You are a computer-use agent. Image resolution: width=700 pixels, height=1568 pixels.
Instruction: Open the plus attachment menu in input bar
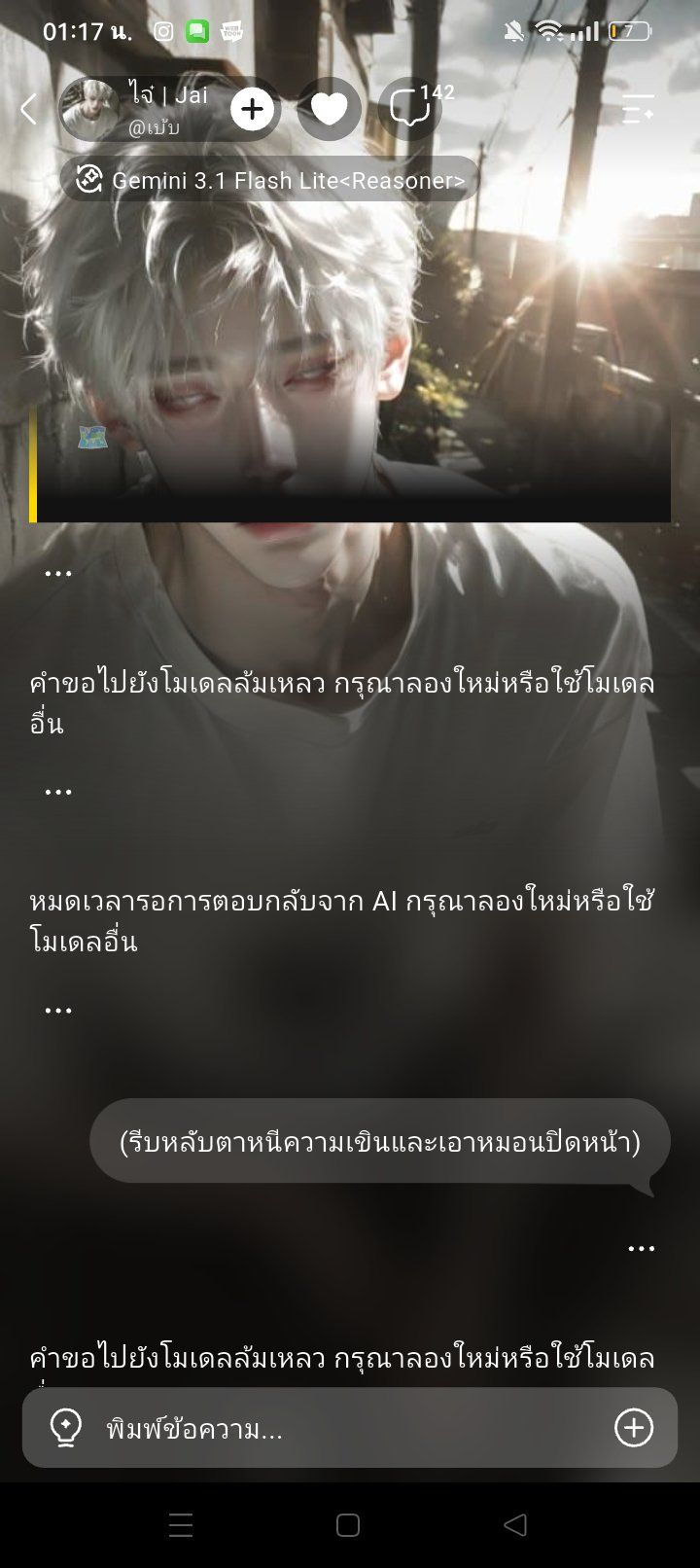[634, 1428]
